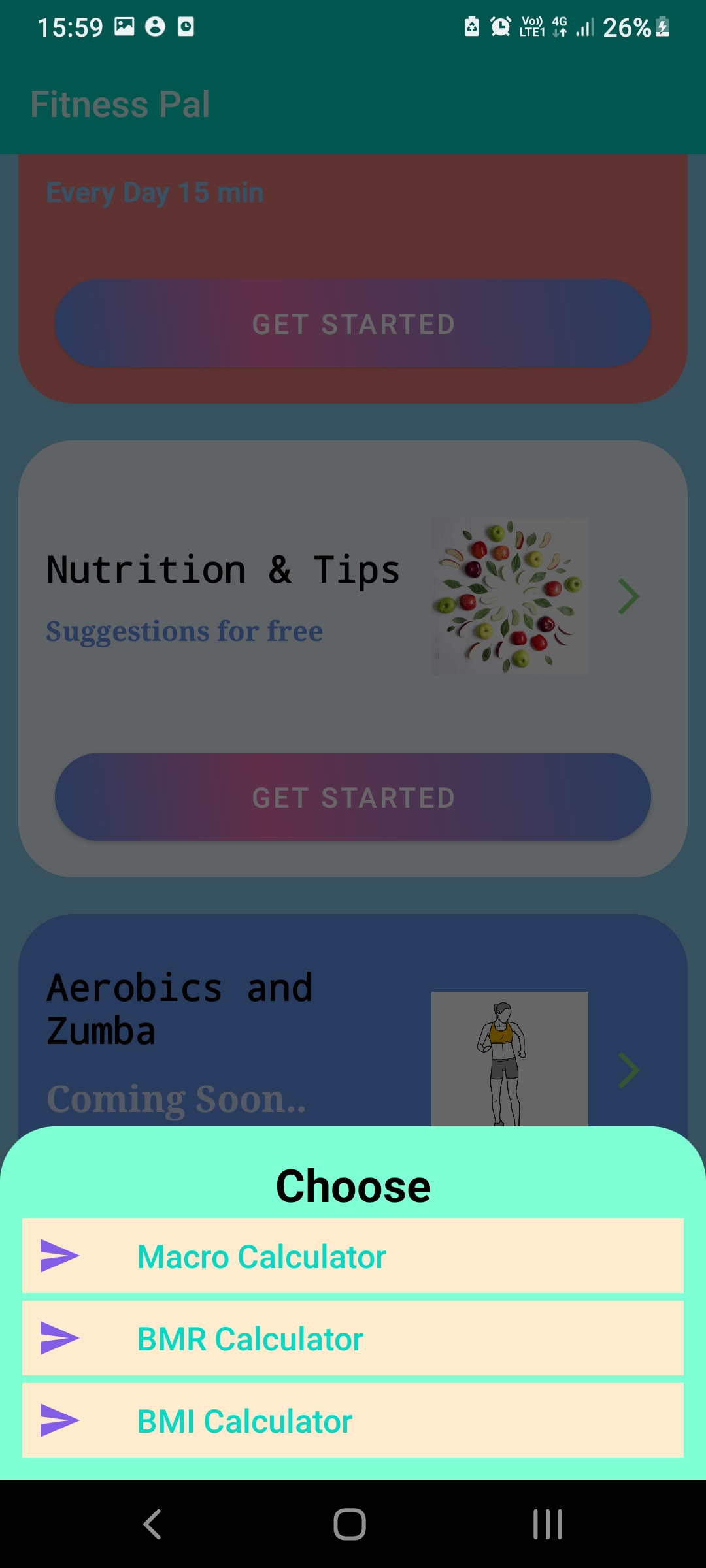Open the Recent apps navigation button
Viewport: 706px width, 1568px height.
click(546, 1523)
